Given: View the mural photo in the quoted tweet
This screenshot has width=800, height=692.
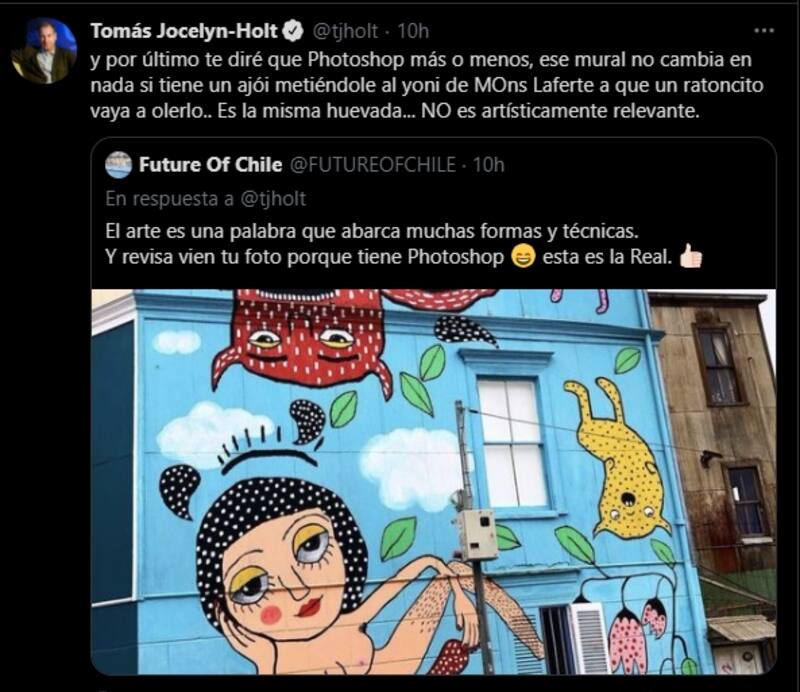Looking at the screenshot, I should coord(432,481).
